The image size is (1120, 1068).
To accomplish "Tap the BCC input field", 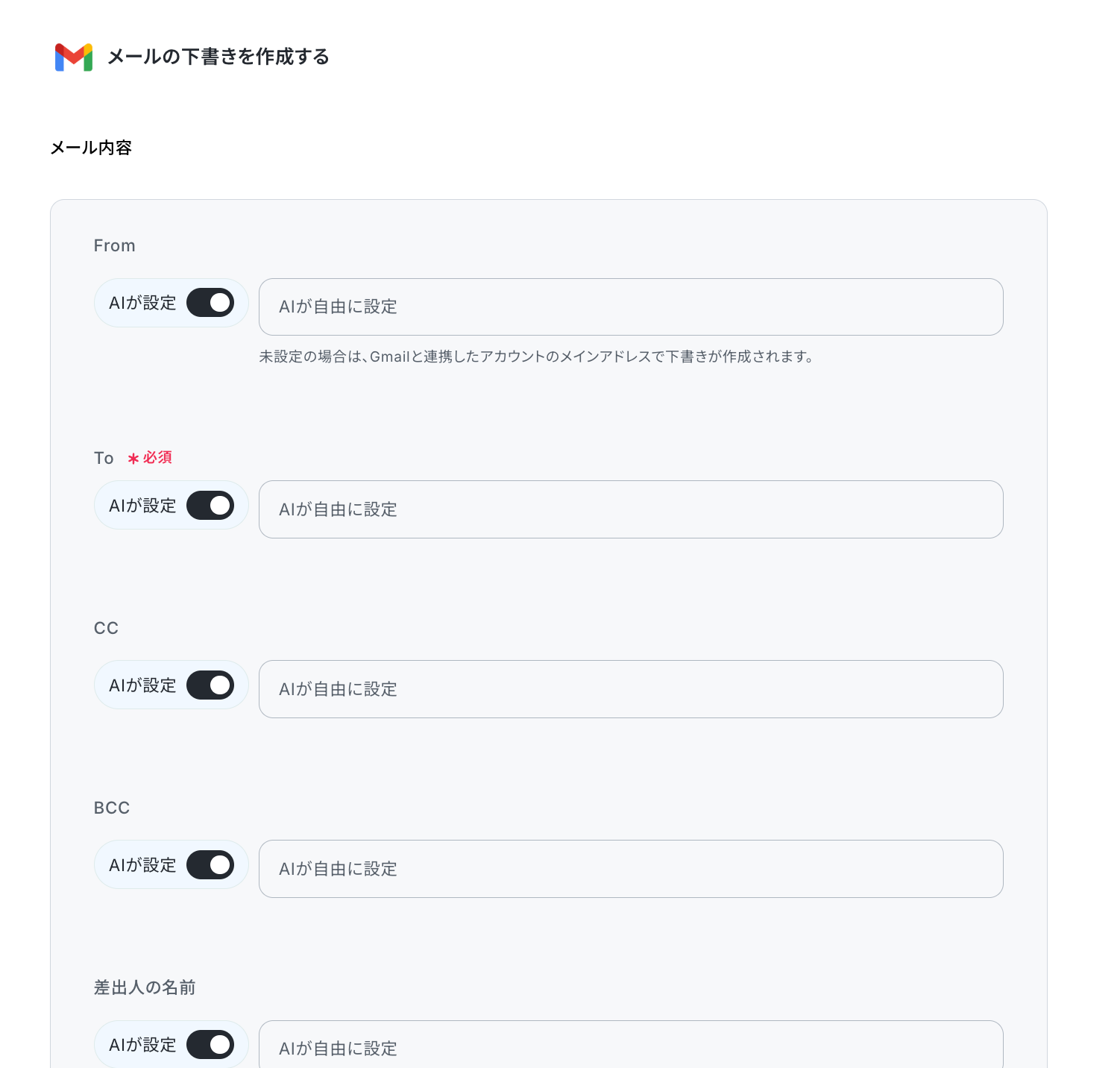I will point(631,869).
